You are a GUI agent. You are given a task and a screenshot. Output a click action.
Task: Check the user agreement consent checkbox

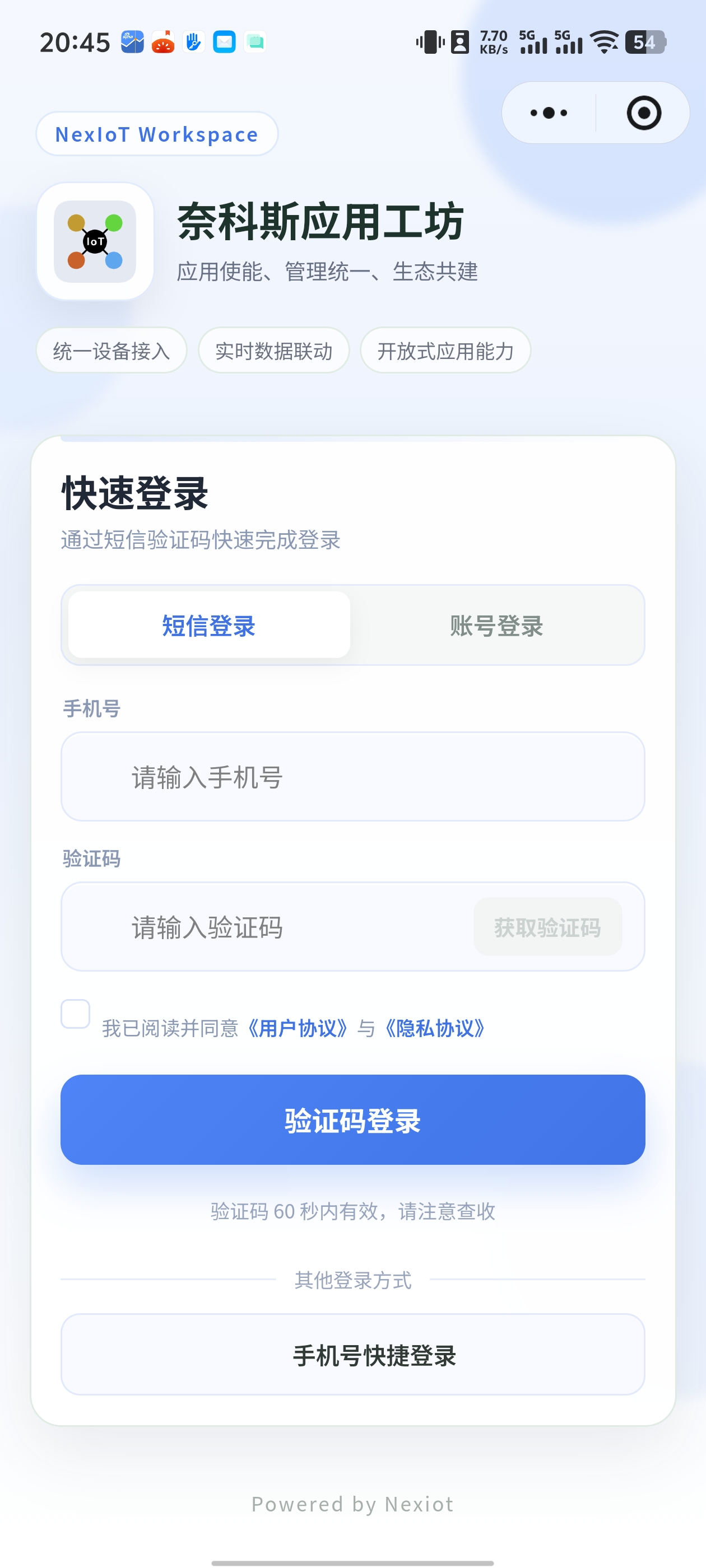click(x=75, y=1014)
